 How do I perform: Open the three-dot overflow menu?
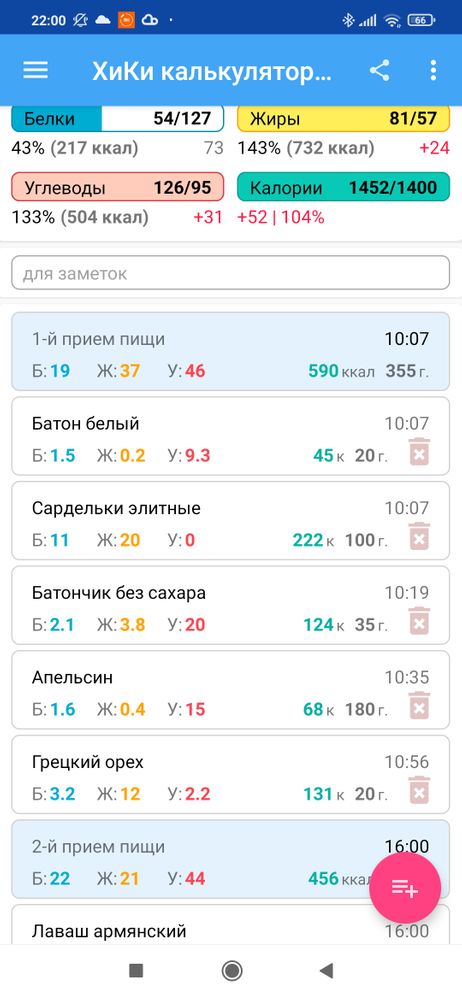[x=433, y=70]
